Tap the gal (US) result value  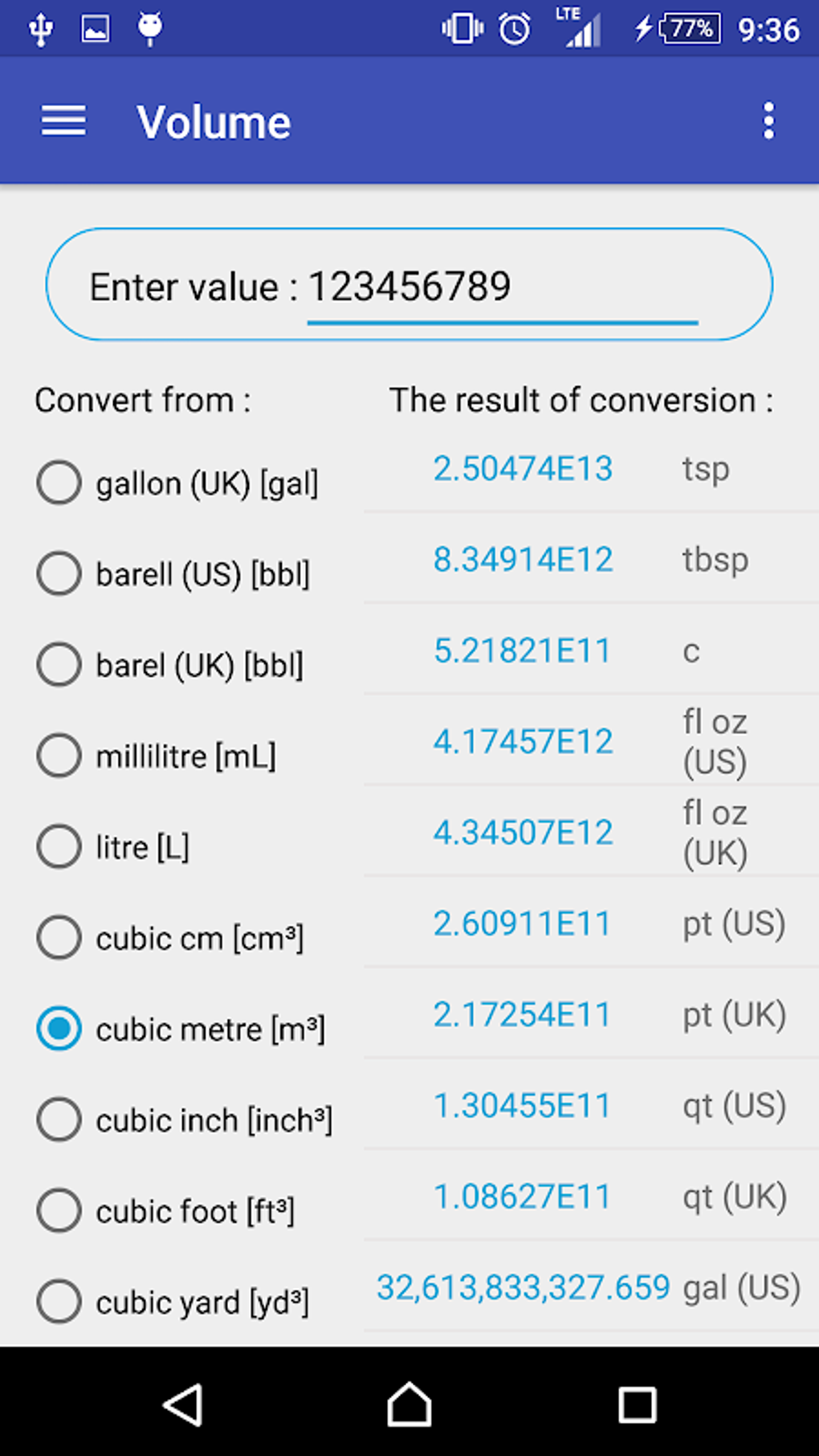coord(523,1287)
